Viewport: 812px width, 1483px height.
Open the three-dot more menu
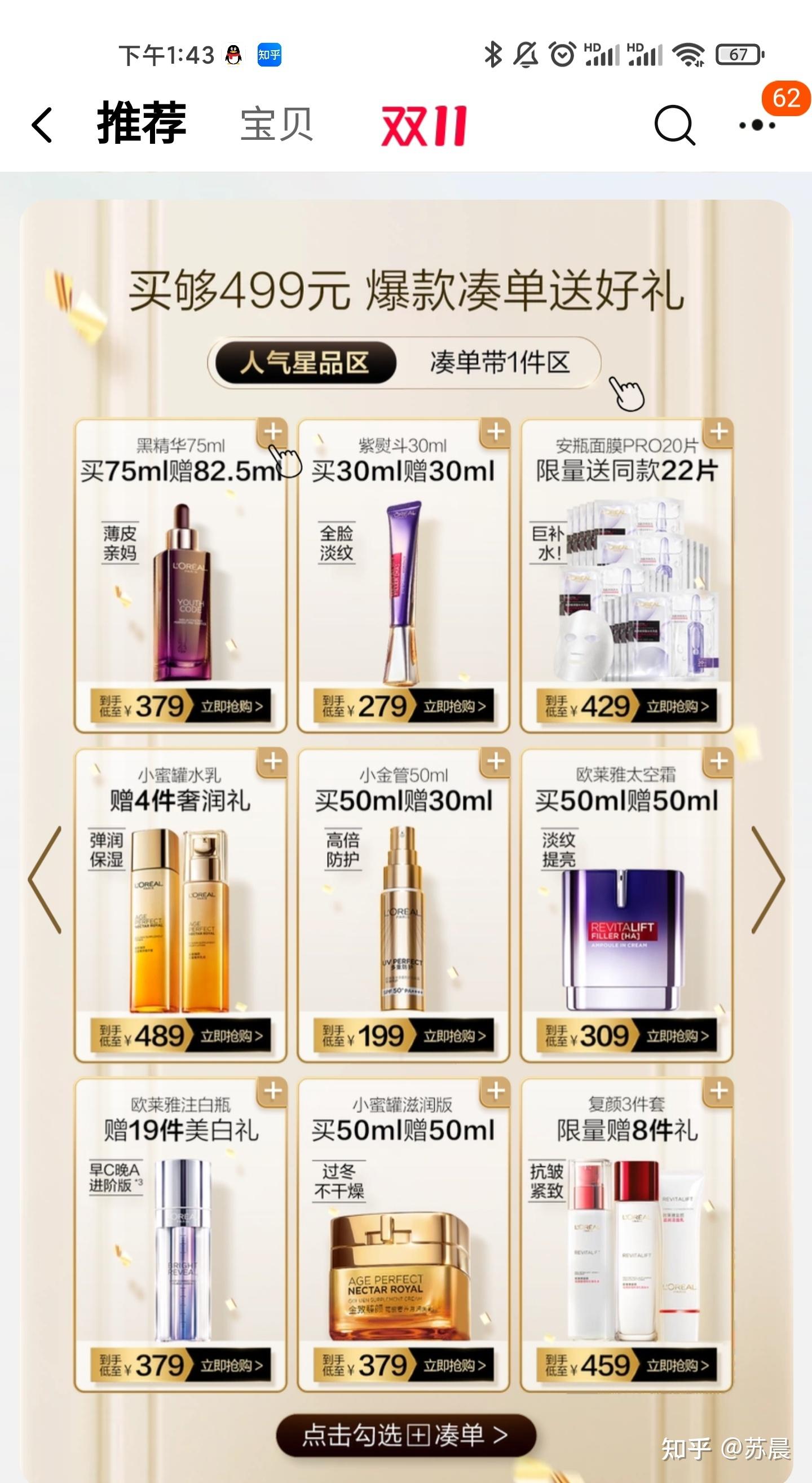pos(757,125)
